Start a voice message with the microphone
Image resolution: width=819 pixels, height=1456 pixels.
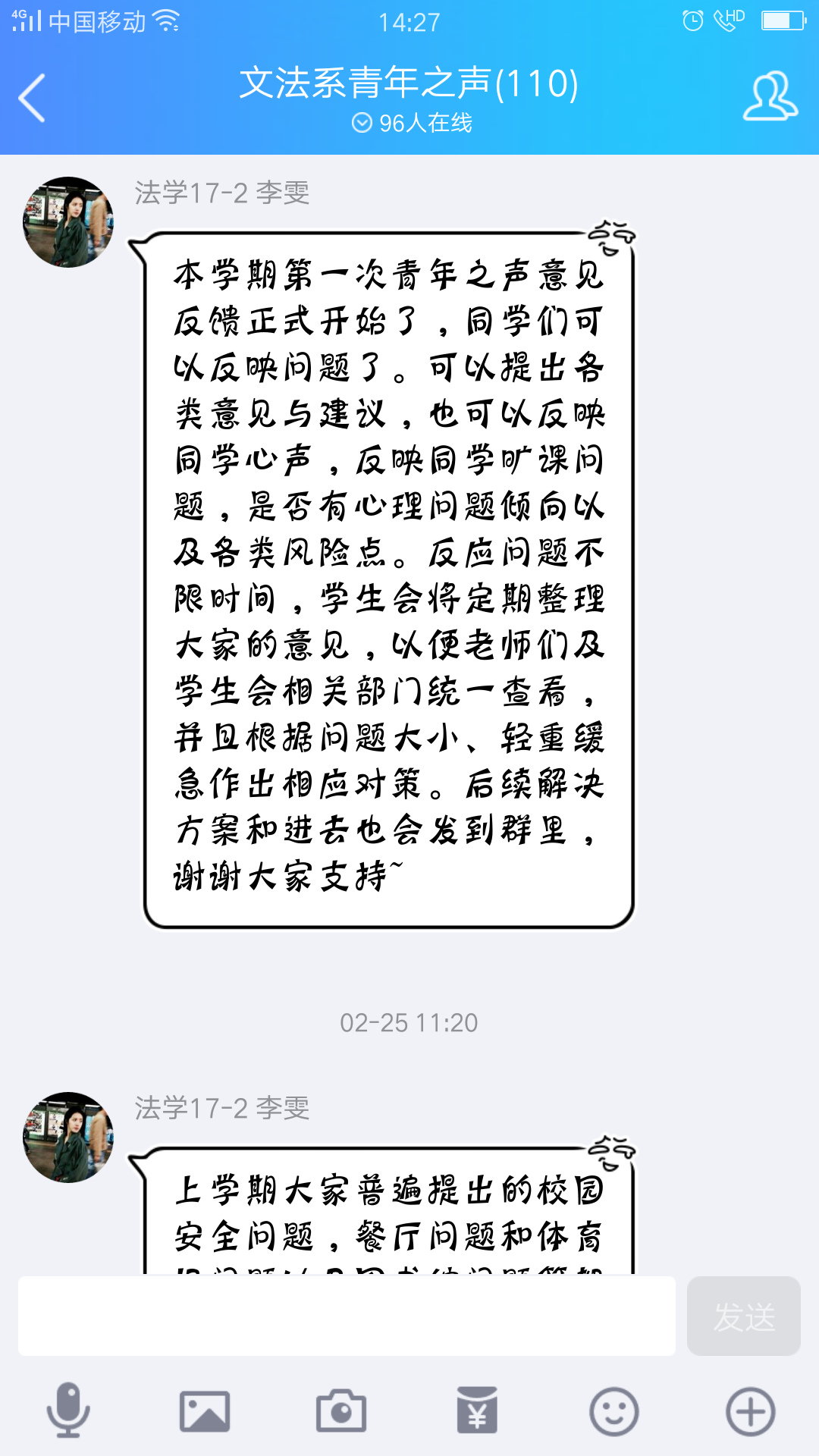point(68,1411)
